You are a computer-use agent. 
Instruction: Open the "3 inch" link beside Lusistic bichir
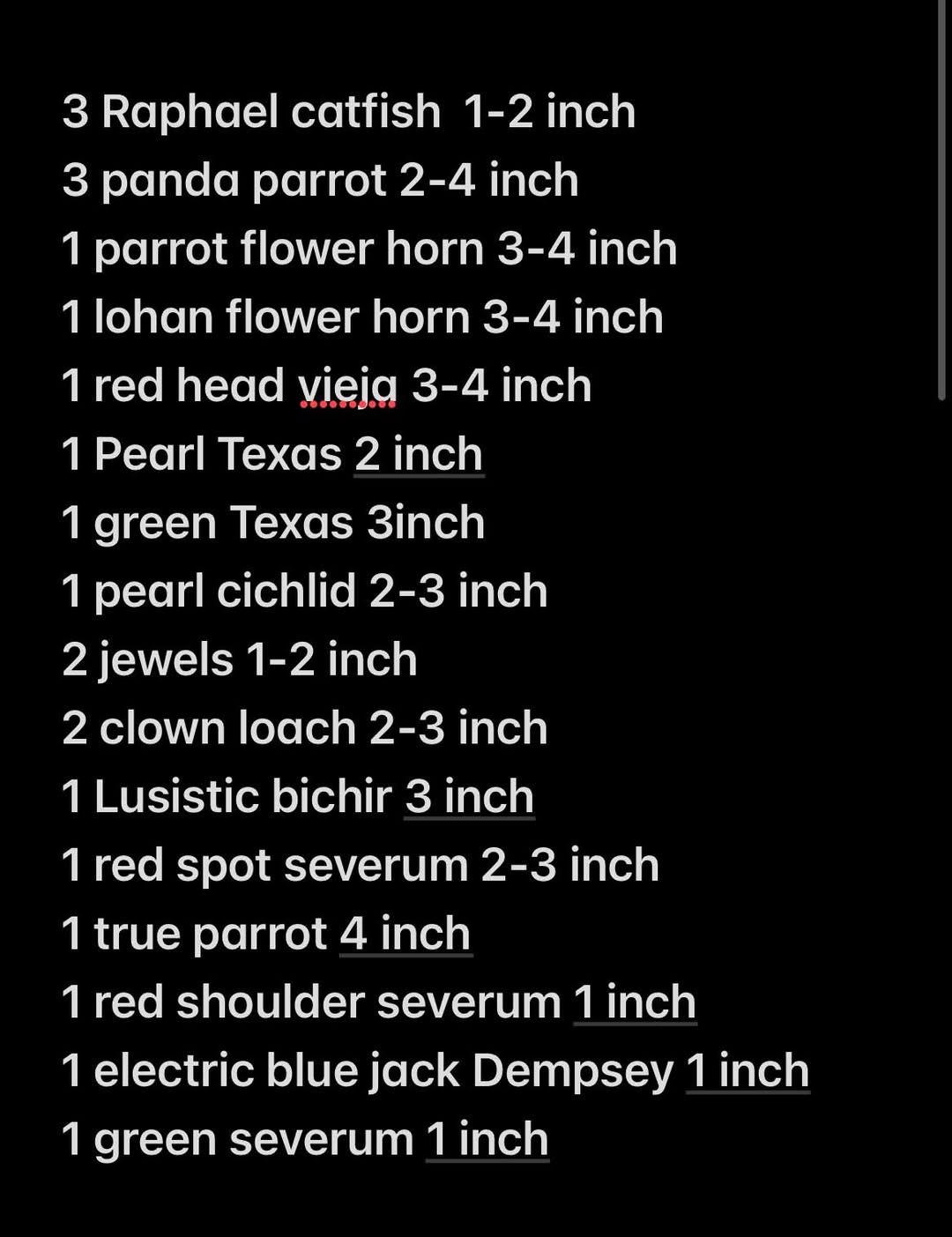470,797
